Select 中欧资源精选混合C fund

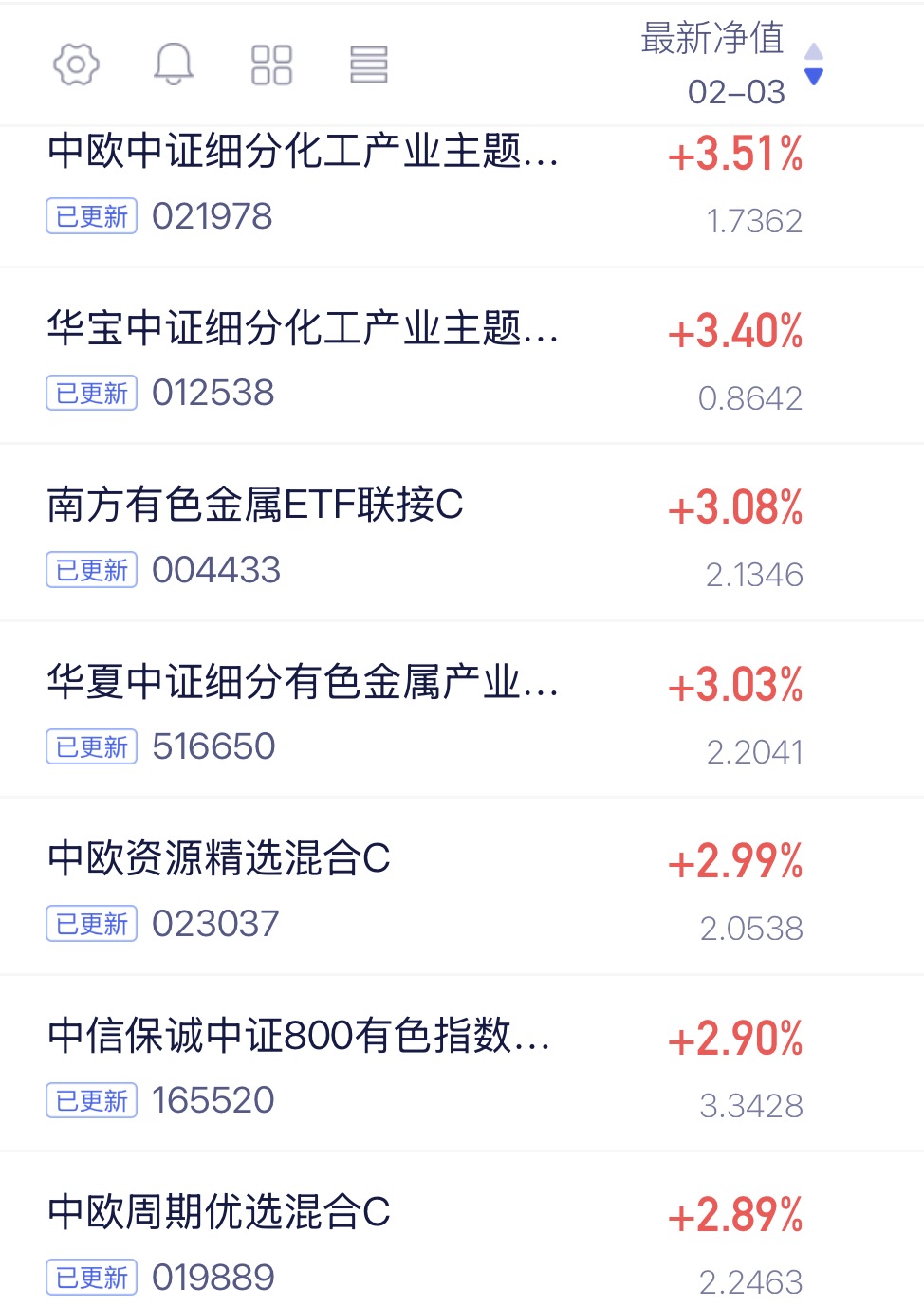pyautogui.click(x=462, y=887)
